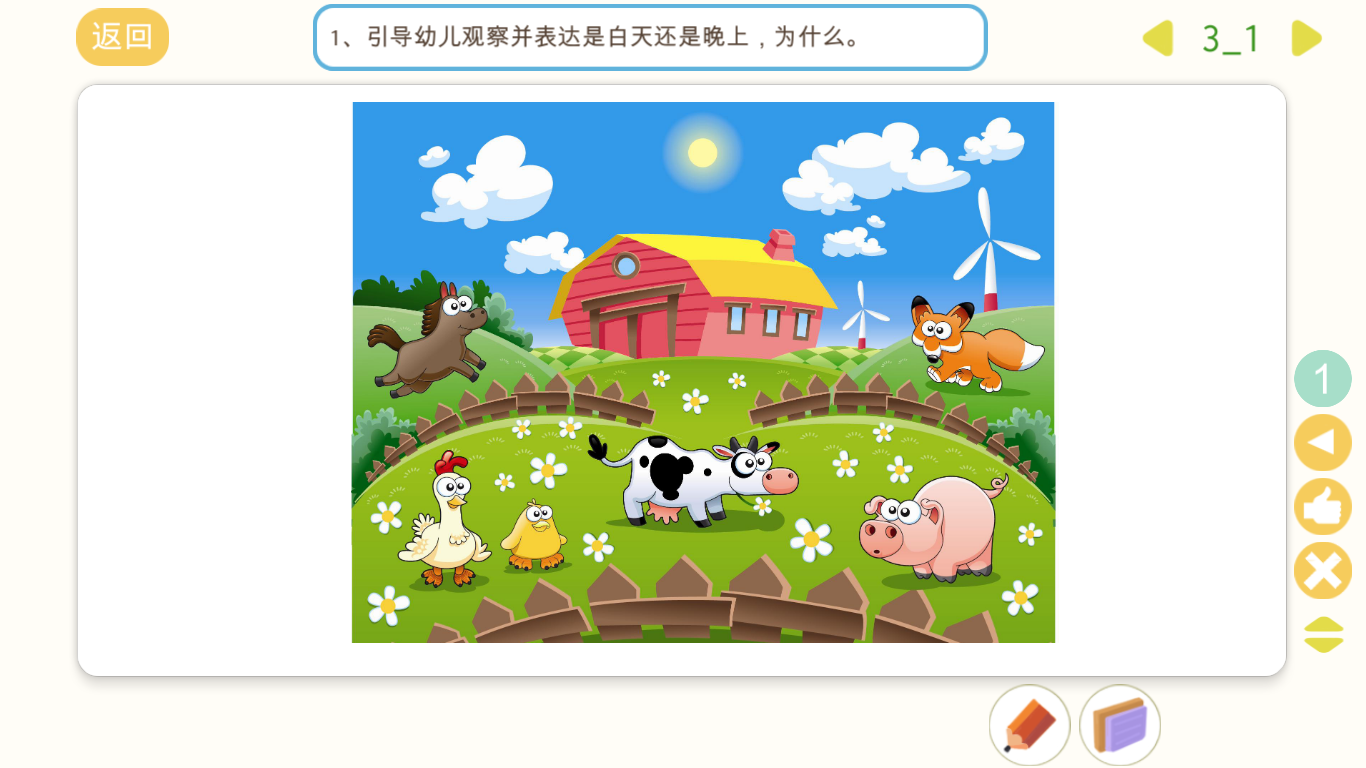Collapse the side button panel with the up-down arrows
The width and height of the screenshot is (1366, 768).
1324,634
